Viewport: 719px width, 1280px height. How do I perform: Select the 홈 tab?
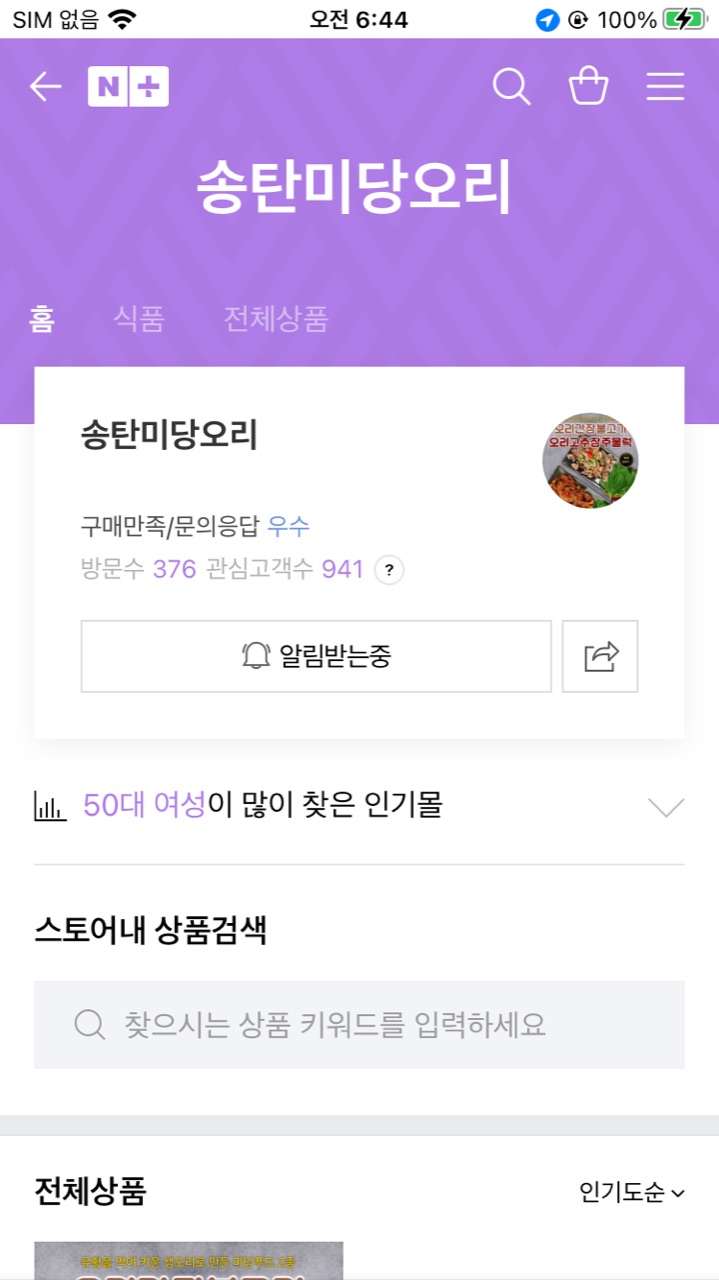click(x=42, y=319)
